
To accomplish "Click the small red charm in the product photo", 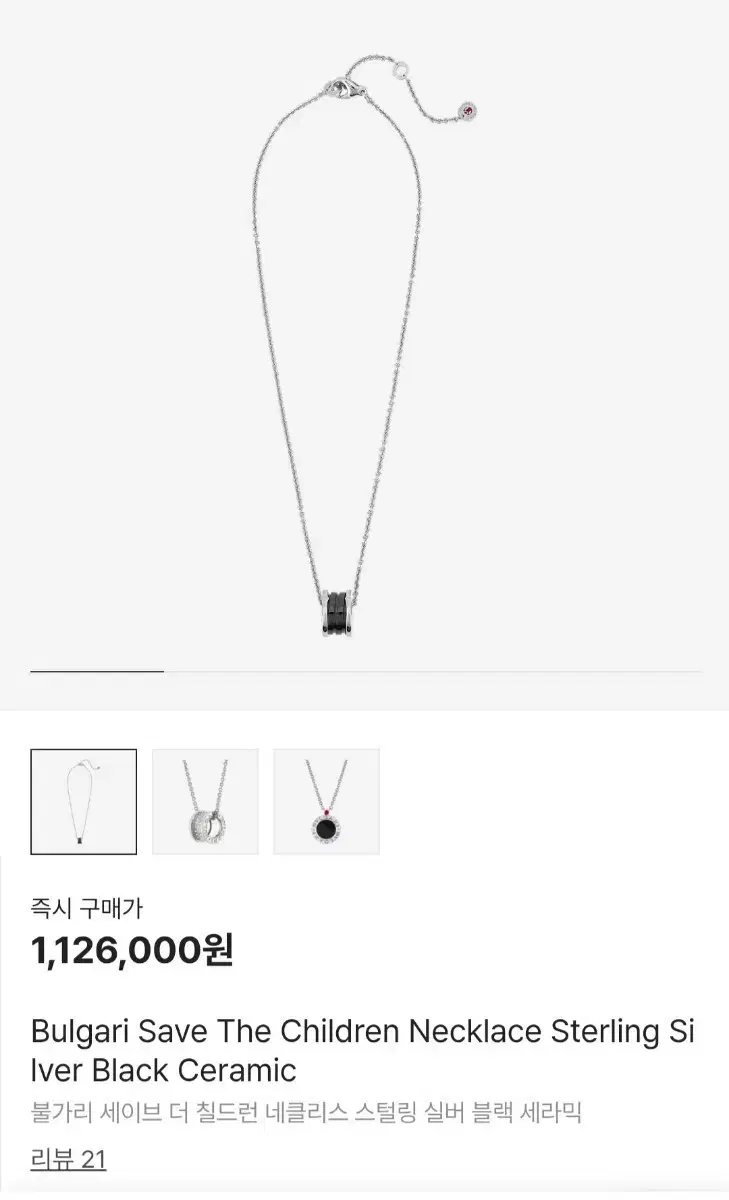I will click(467, 110).
